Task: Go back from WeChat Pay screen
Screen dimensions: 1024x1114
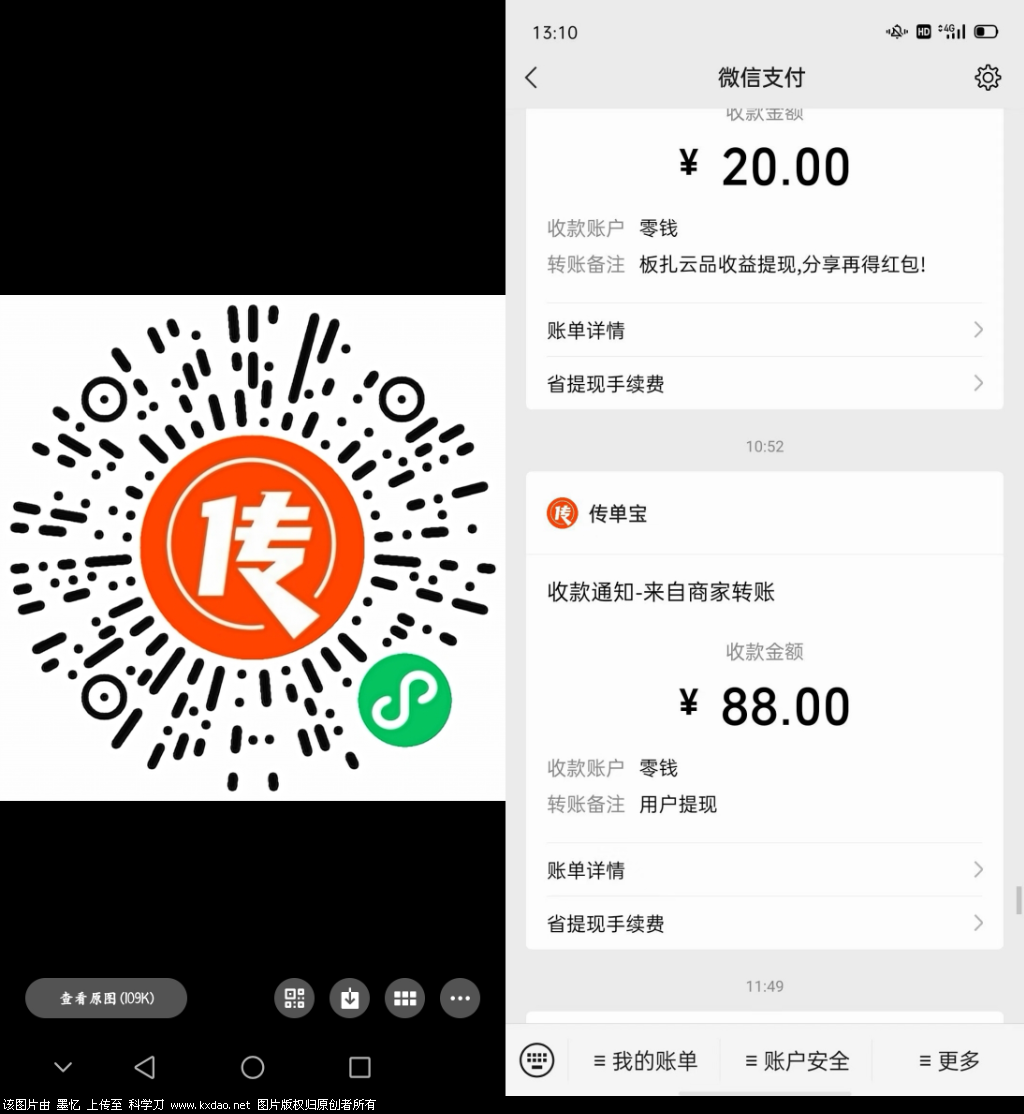Action: click(531, 78)
